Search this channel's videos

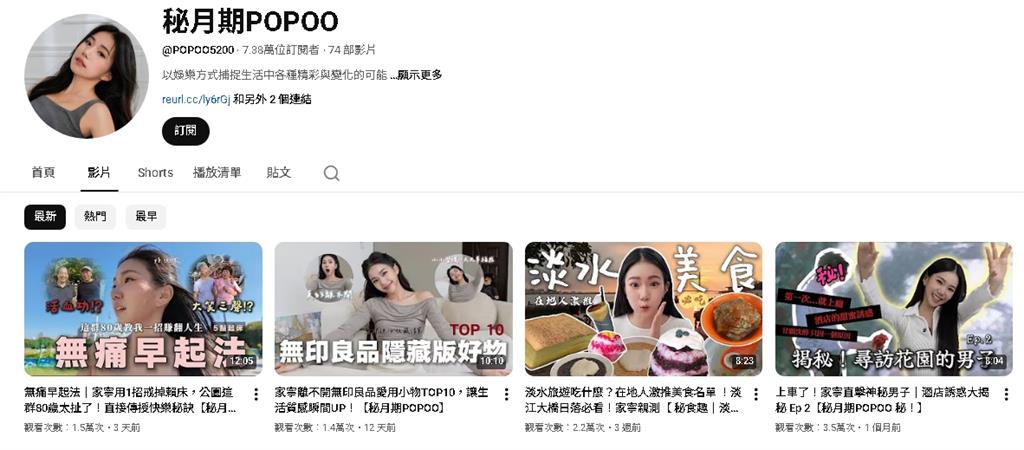pyautogui.click(x=332, y=173)
